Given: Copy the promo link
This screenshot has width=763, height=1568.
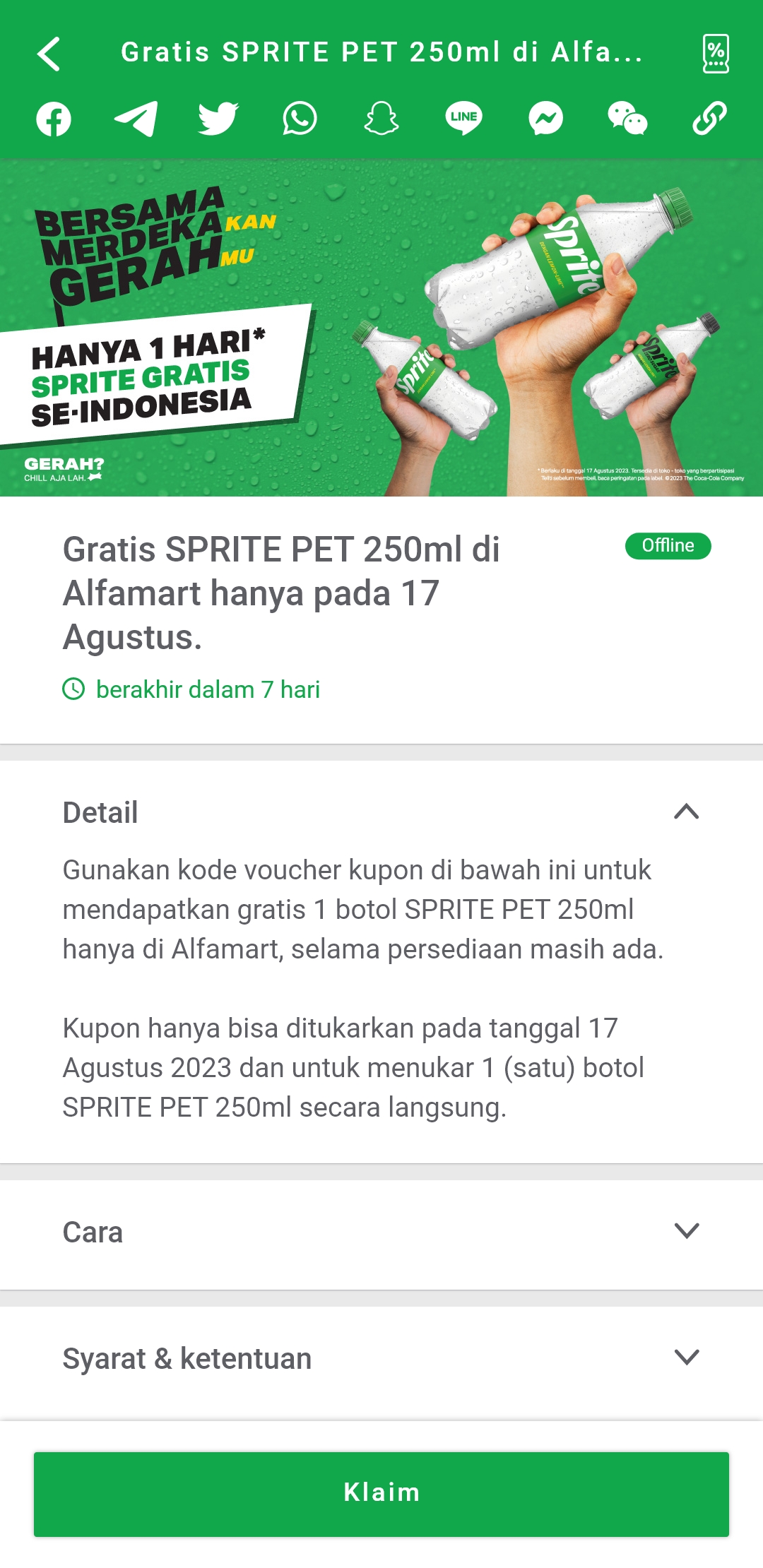Looking at the screenshot, I should pos(709,119).
